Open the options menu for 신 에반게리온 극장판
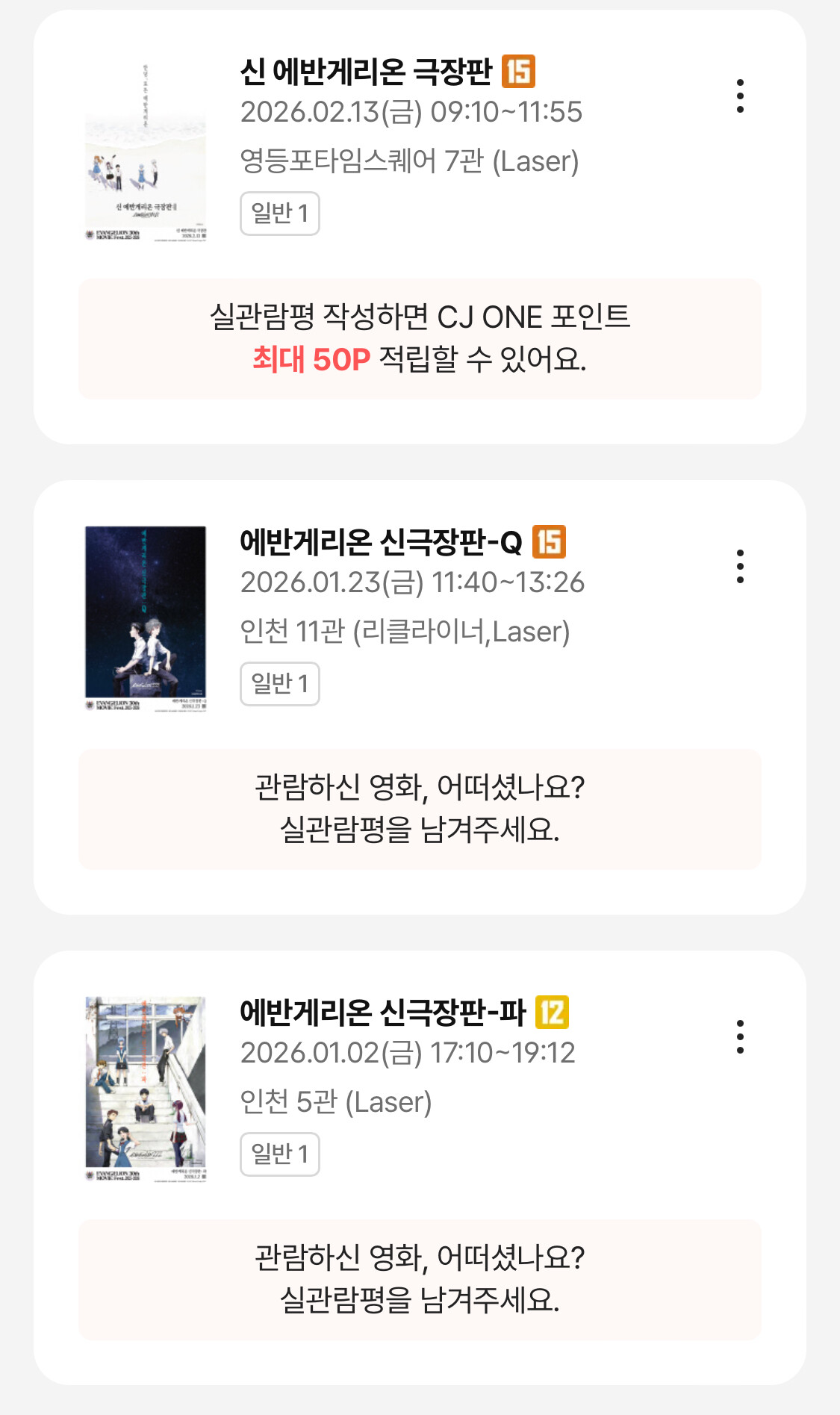The height and width of the screenshot is (1415, 840). point(740,96)
